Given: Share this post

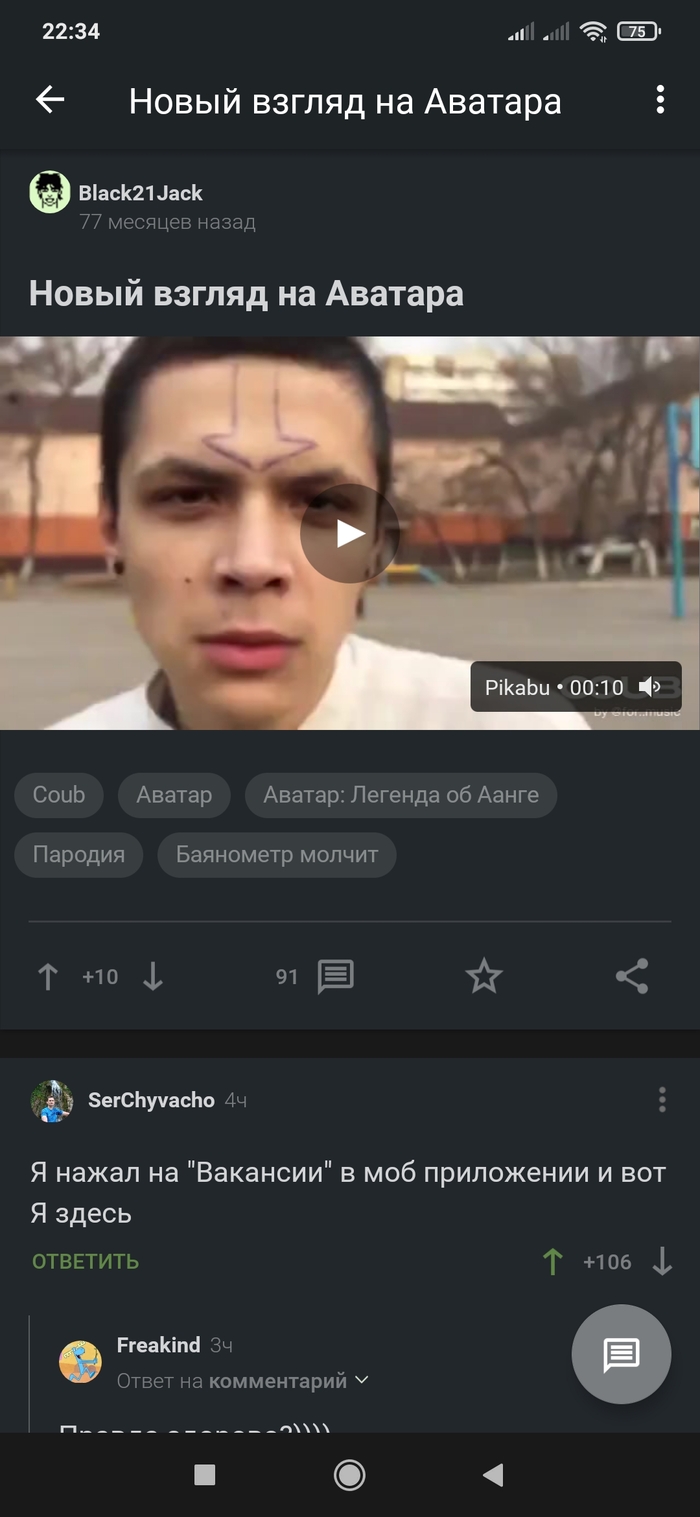Looking at the screenshot, I should [x=632, y=977].
